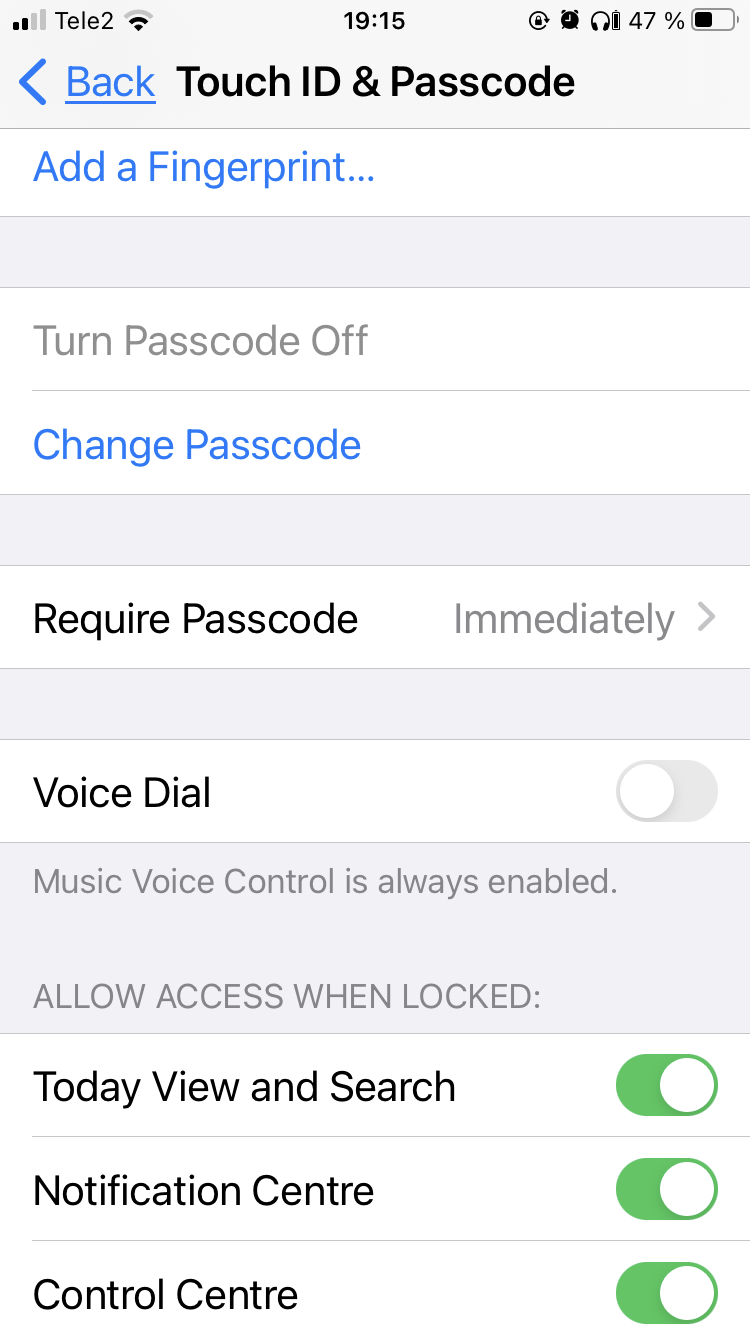Toggle Control Centre access when locked
This screenshot has width=750, height=1334.
click(x=666, y=1293)
